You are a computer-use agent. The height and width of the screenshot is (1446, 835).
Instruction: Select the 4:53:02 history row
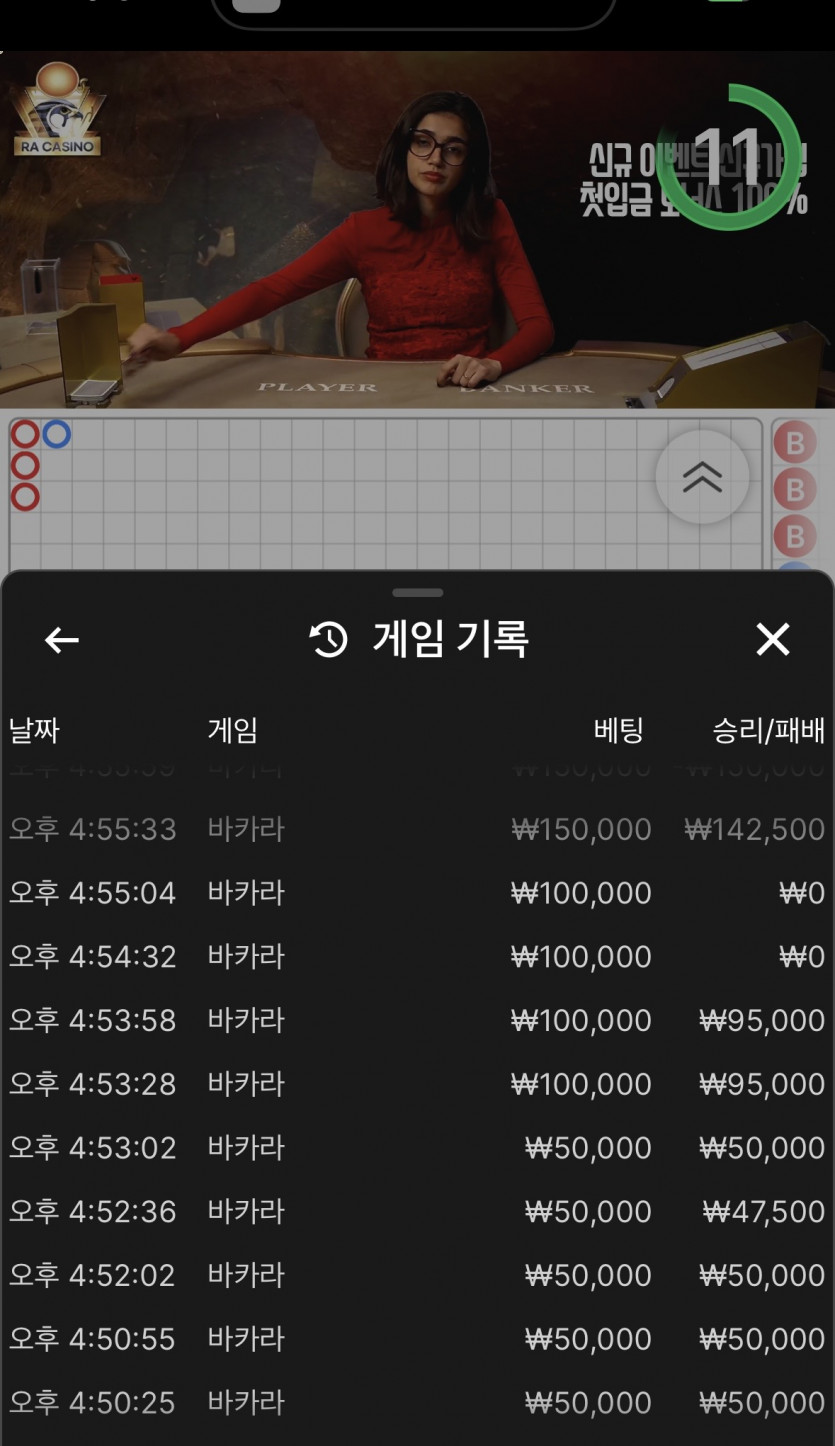click(417, 1148)
